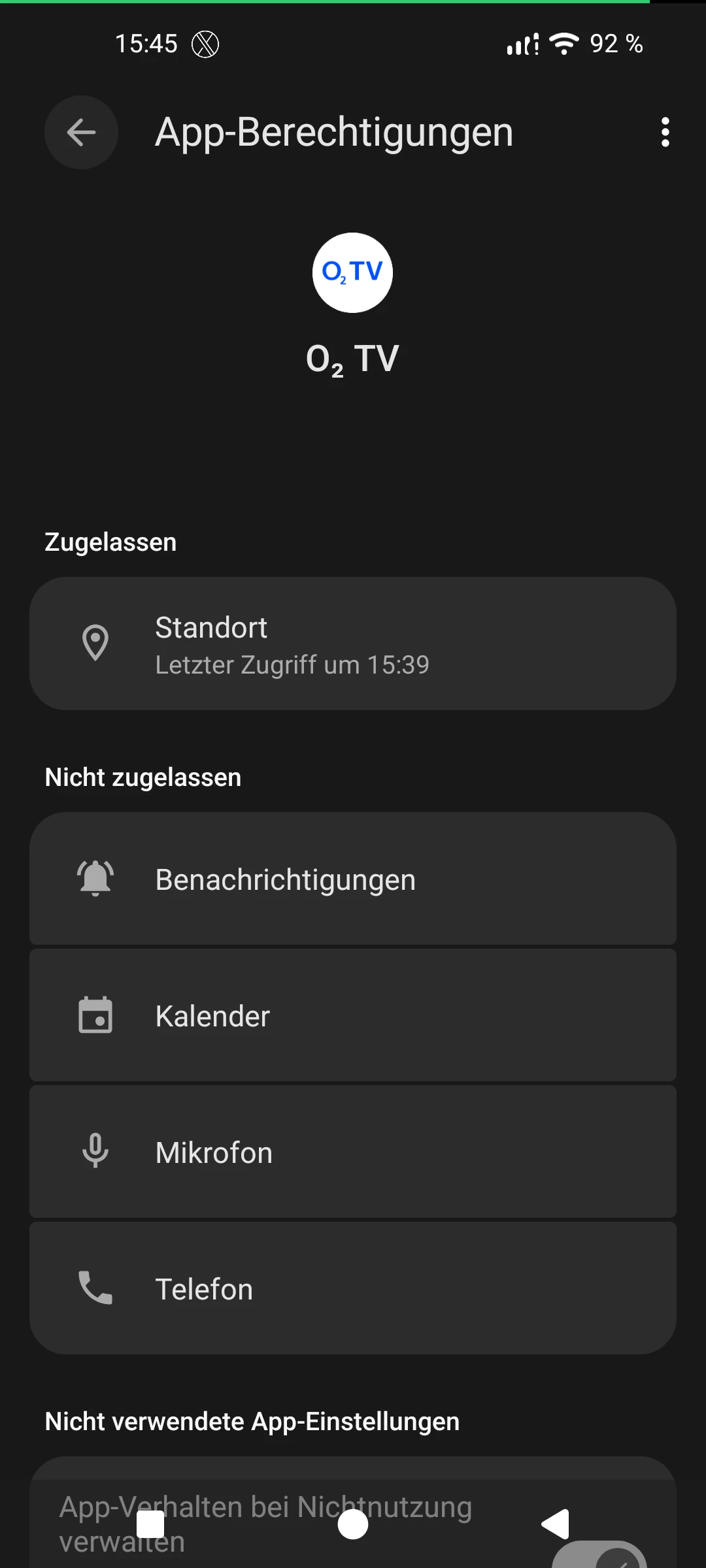Open the Benachrichtigungen permission

tap(353, 879)
